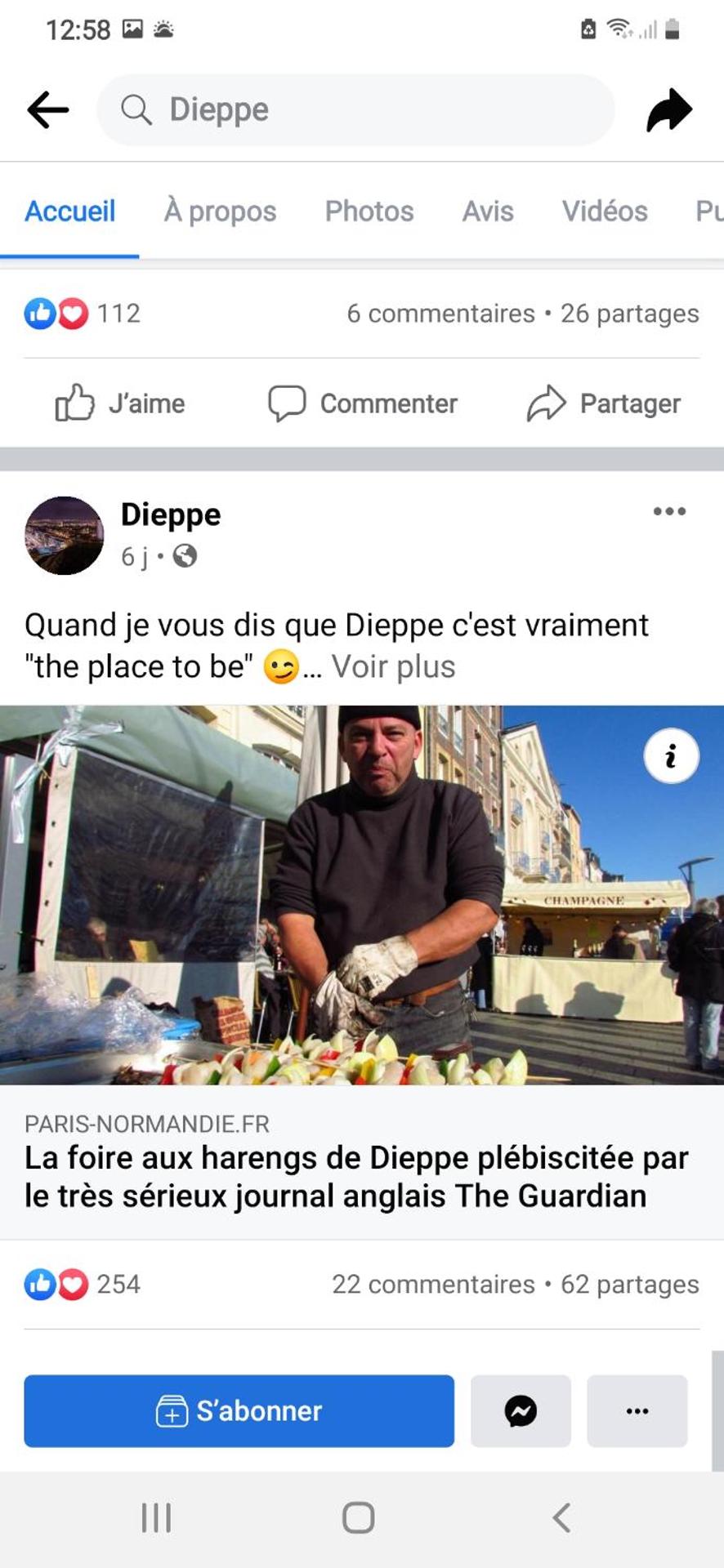Show info about the article image
This screenshot has height=1568, width=724.
coord(671,755)
